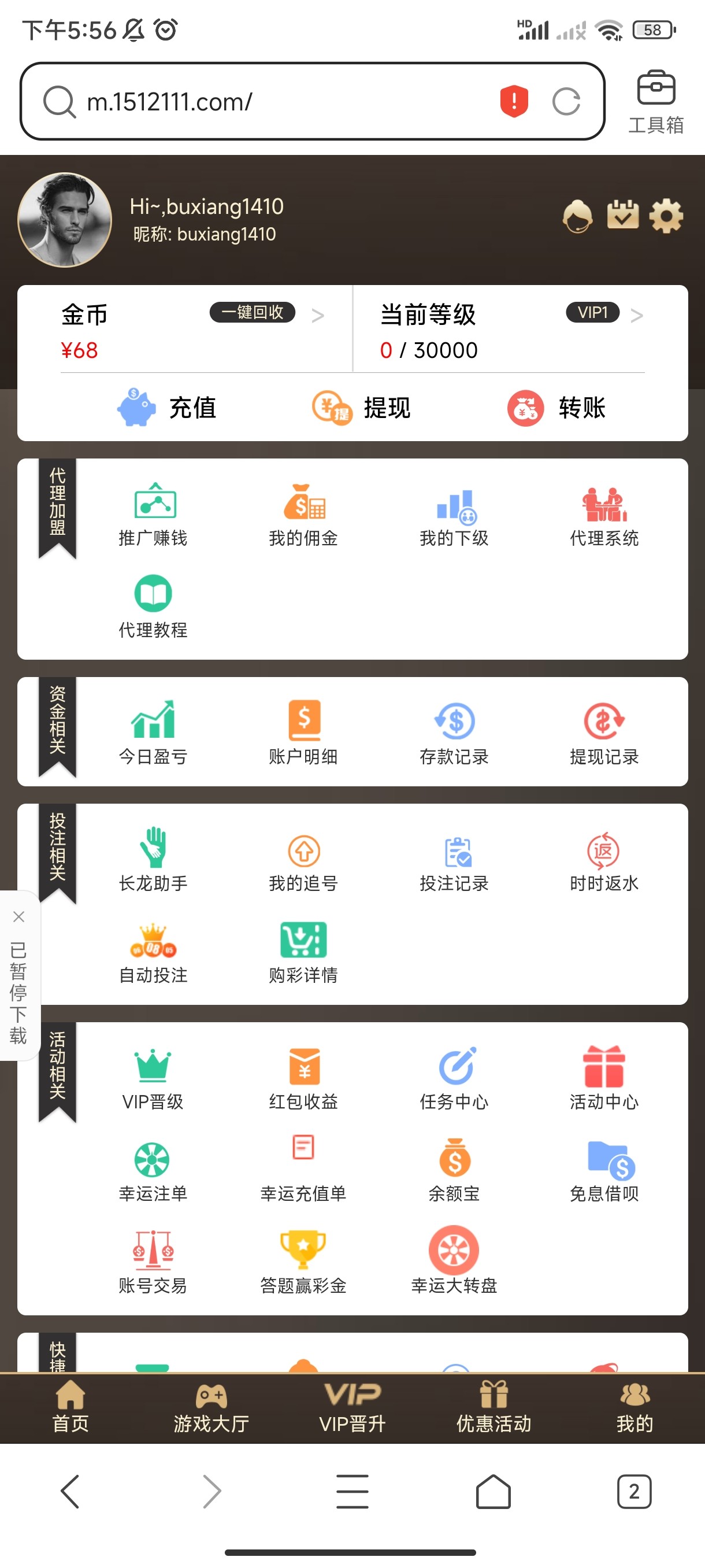Open the customer service headset icon
705x1568 pixels.
(577, 216)
